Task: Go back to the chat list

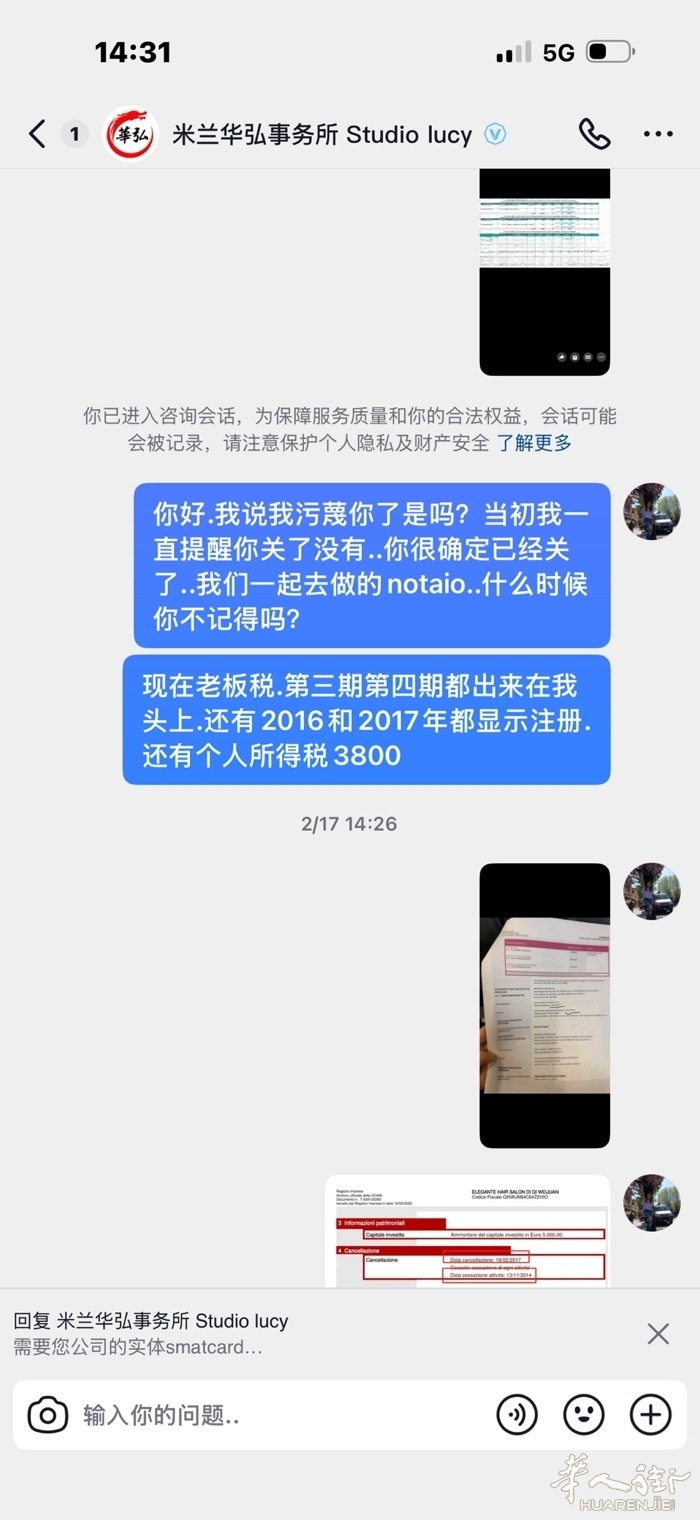Action: [x=37, y=134]
